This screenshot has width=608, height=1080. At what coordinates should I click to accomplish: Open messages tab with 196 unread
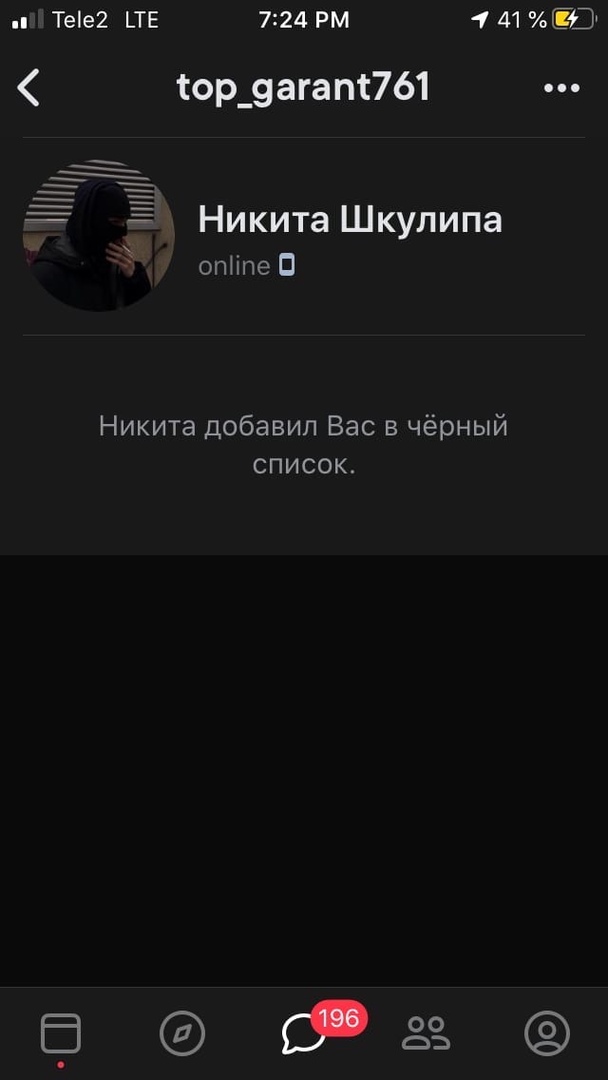coord(304,1033)
